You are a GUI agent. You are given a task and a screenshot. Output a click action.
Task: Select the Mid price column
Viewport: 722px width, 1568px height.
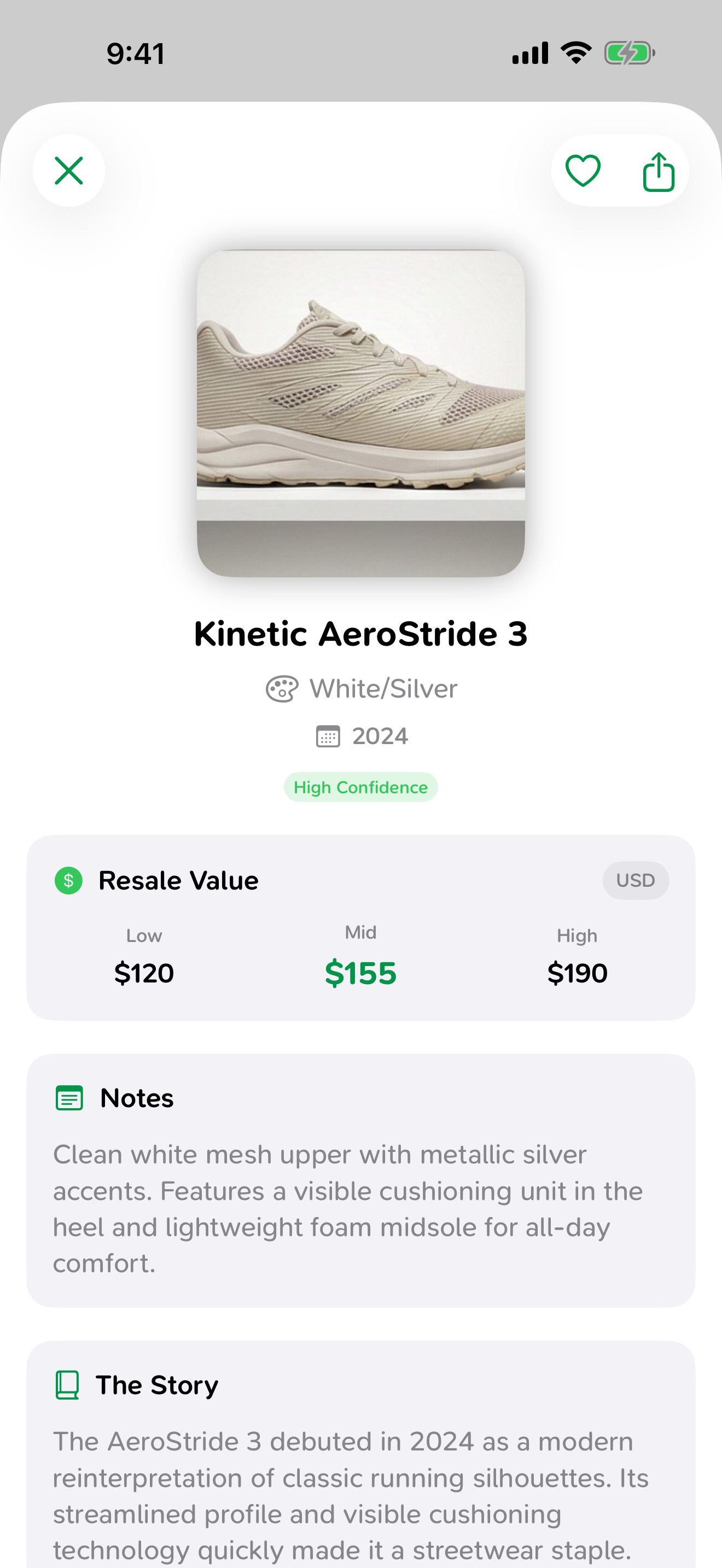pyautogui.click(x=360, y=956)
